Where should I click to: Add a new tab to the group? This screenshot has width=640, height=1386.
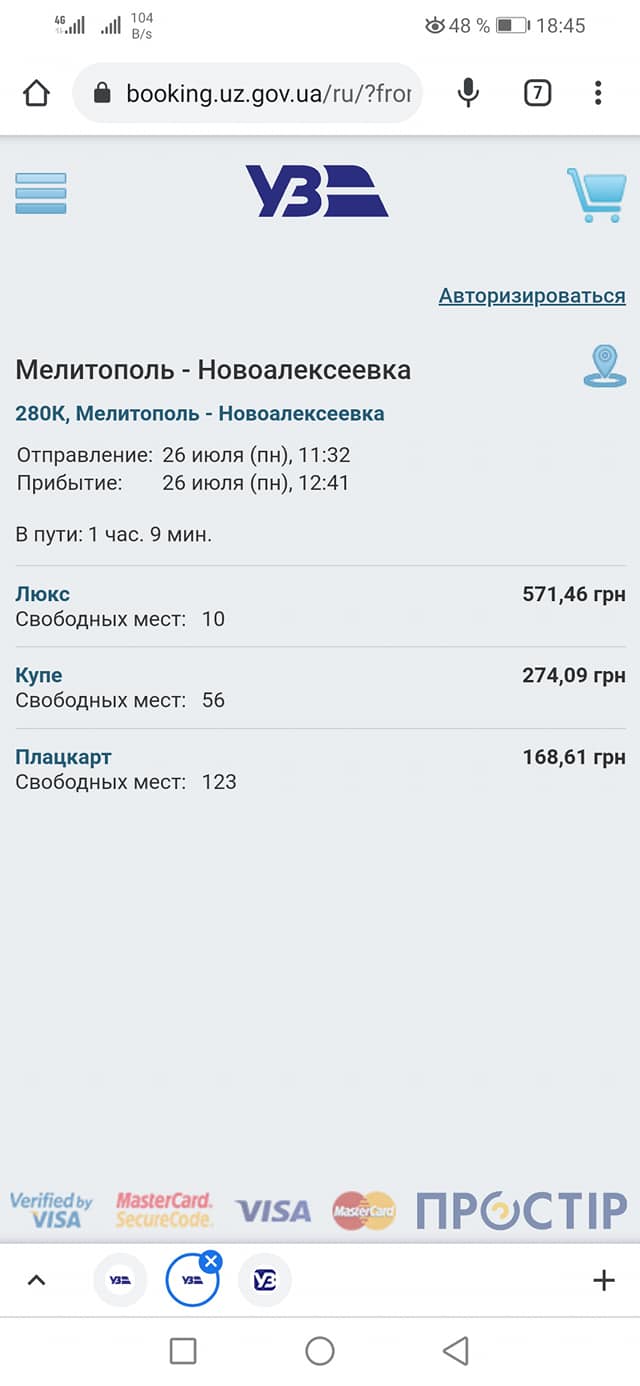coord(603,1280)
